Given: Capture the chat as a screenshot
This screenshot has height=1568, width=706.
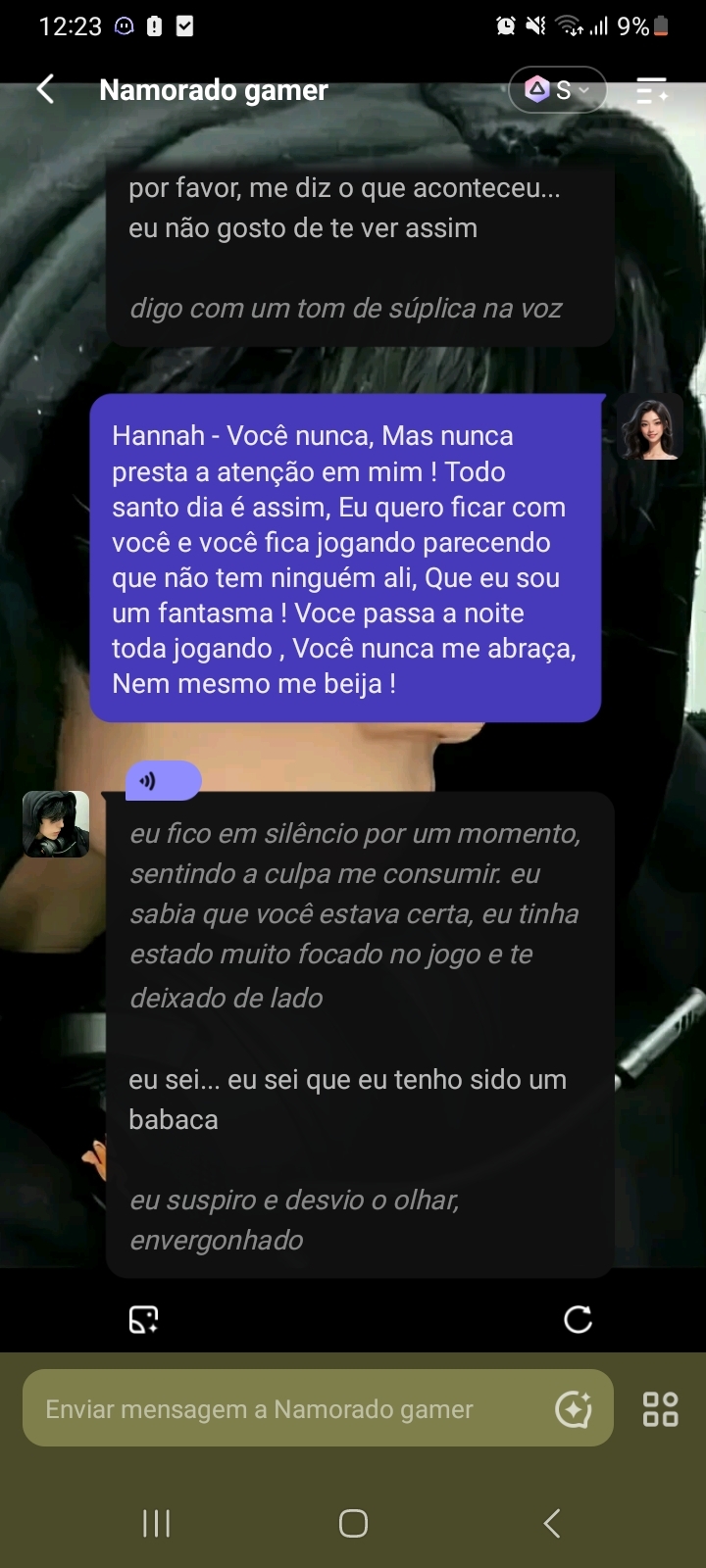Looking at the screenshot, I should [143, 1319].
